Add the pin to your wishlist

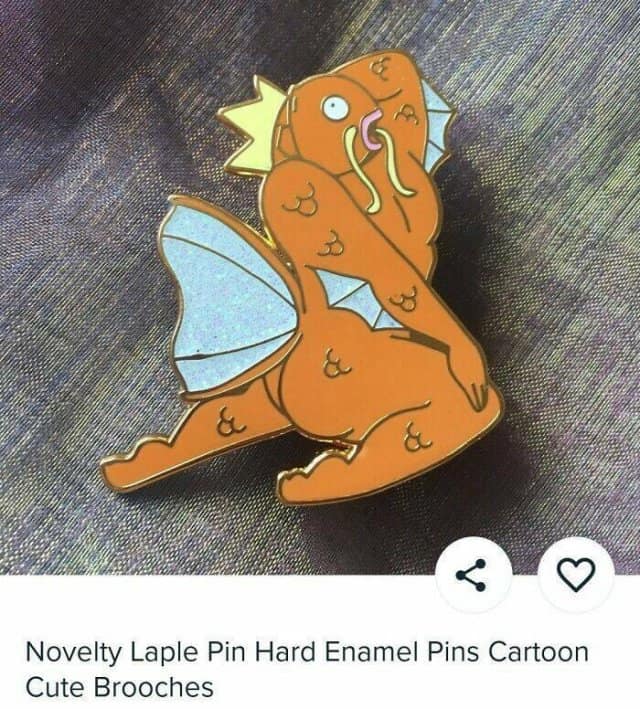(577, 574)
